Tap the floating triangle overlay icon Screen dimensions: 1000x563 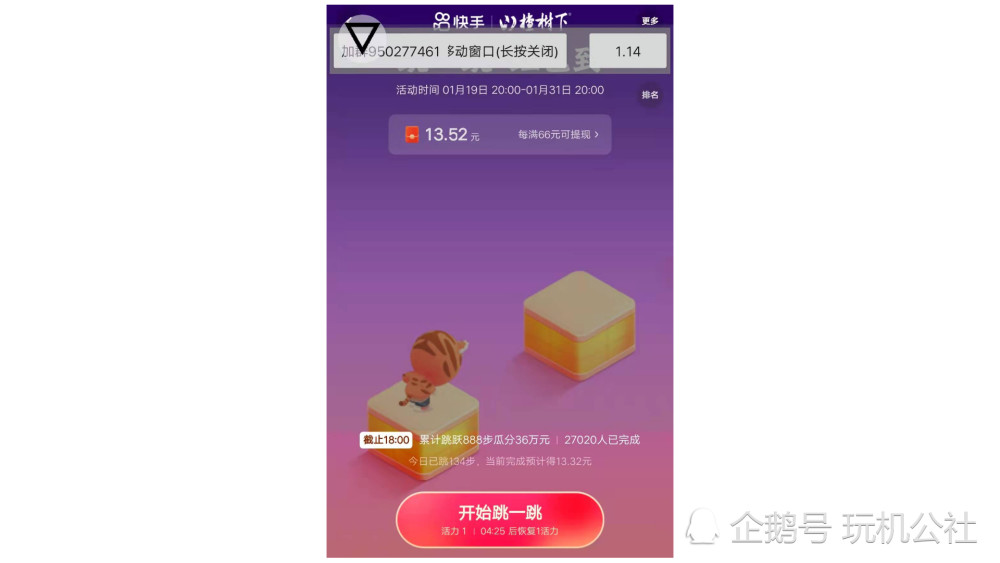click(x=361, y=38)
